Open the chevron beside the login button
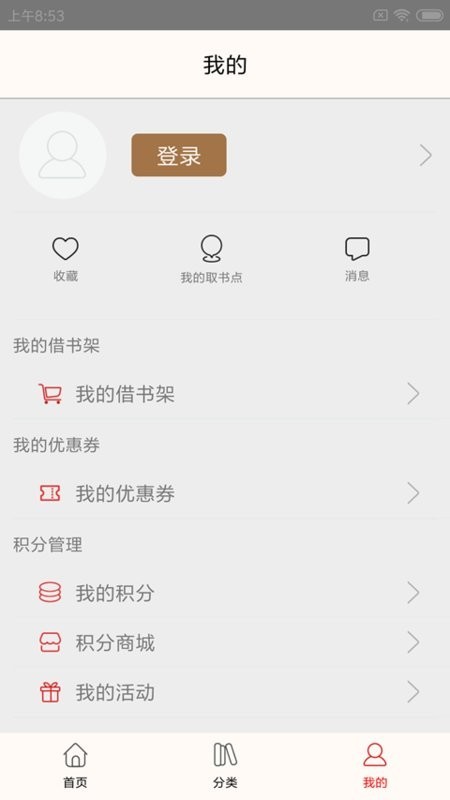Image resolution: width=450 pixels, height=800 pixels. pos(426,155)
